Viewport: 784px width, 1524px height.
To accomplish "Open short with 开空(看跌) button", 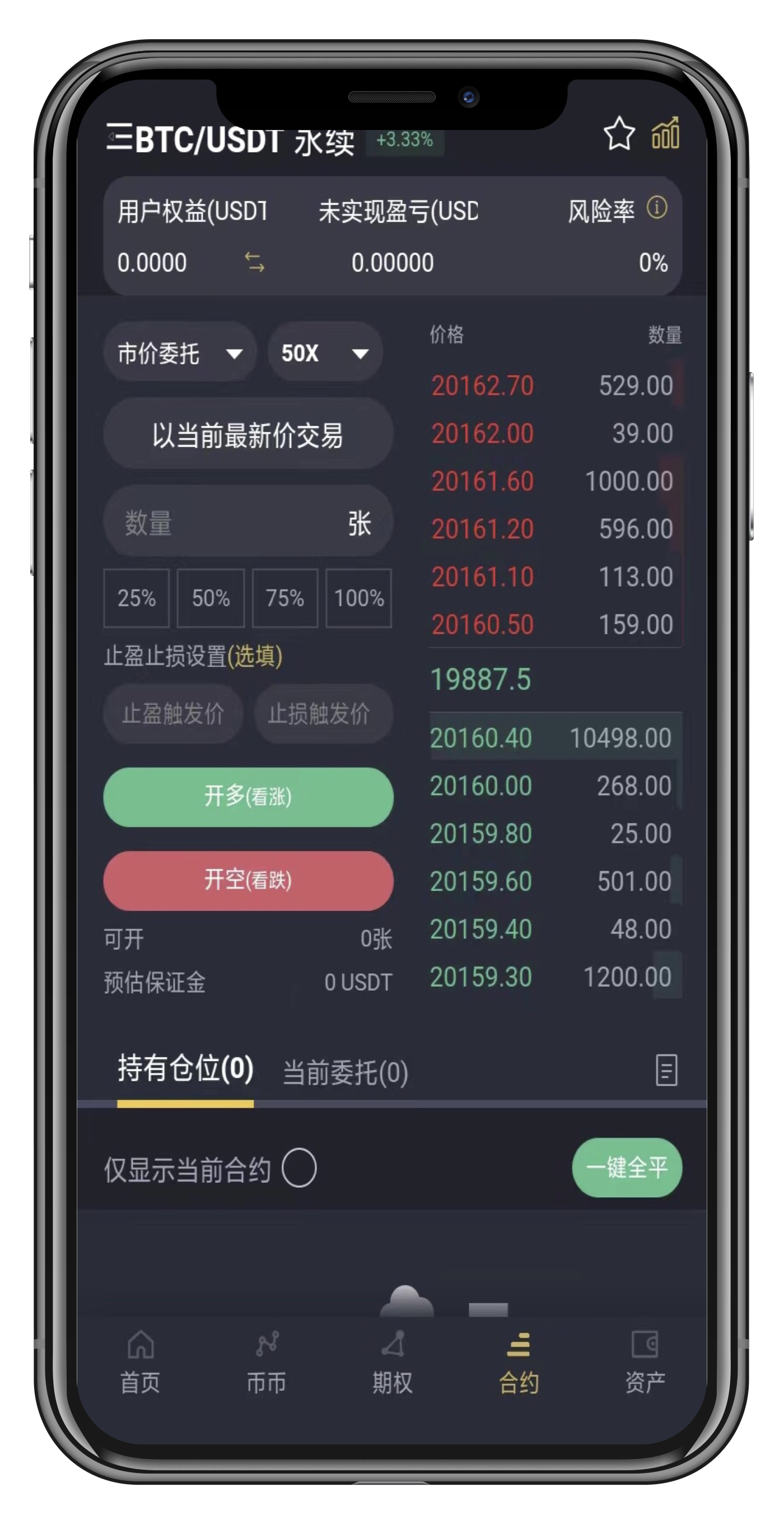I will tap(248, 880).
